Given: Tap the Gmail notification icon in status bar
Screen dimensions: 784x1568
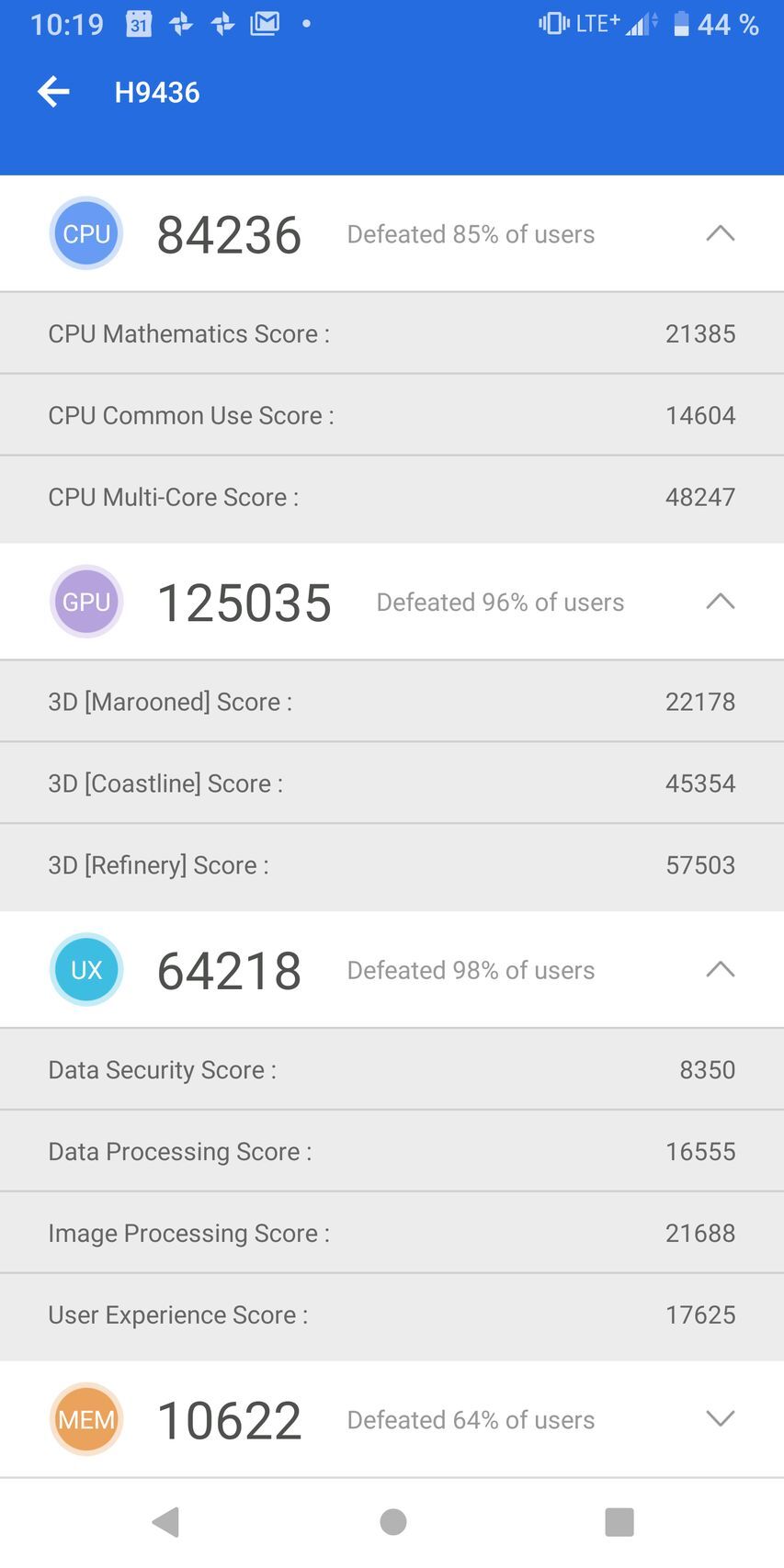Looking at the screenshot, I should [x=265, y=23].
